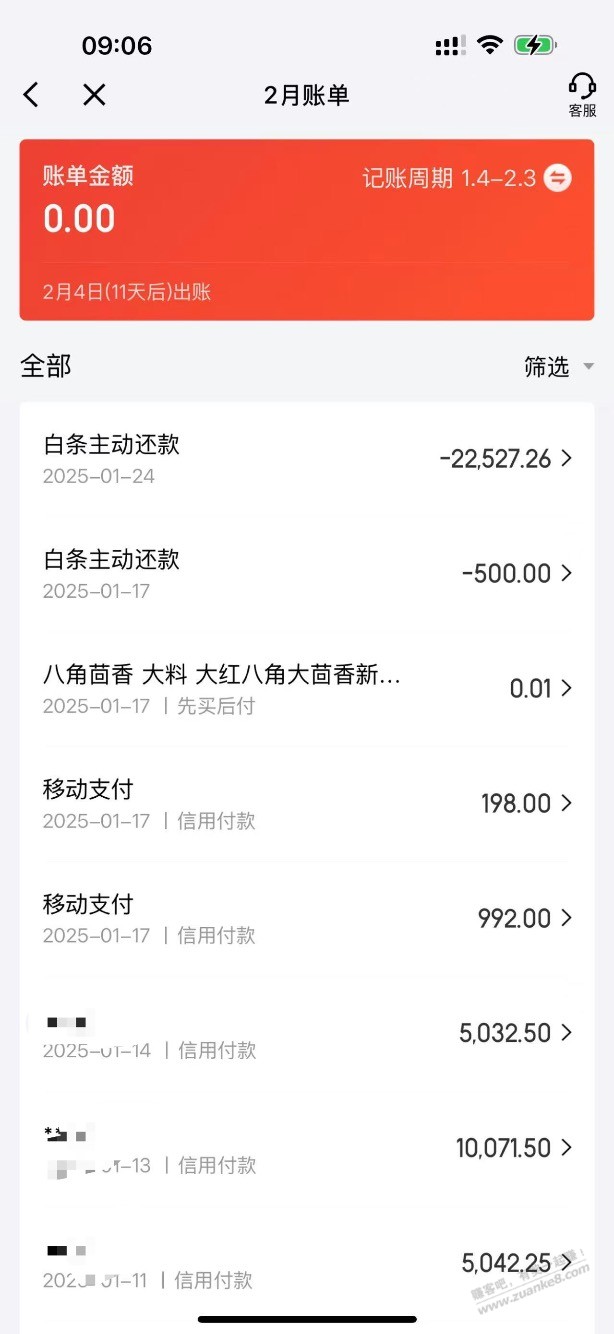Open the 筛选 filter dropdown
Screen dimensions: 614x1334
coord(559,367)
